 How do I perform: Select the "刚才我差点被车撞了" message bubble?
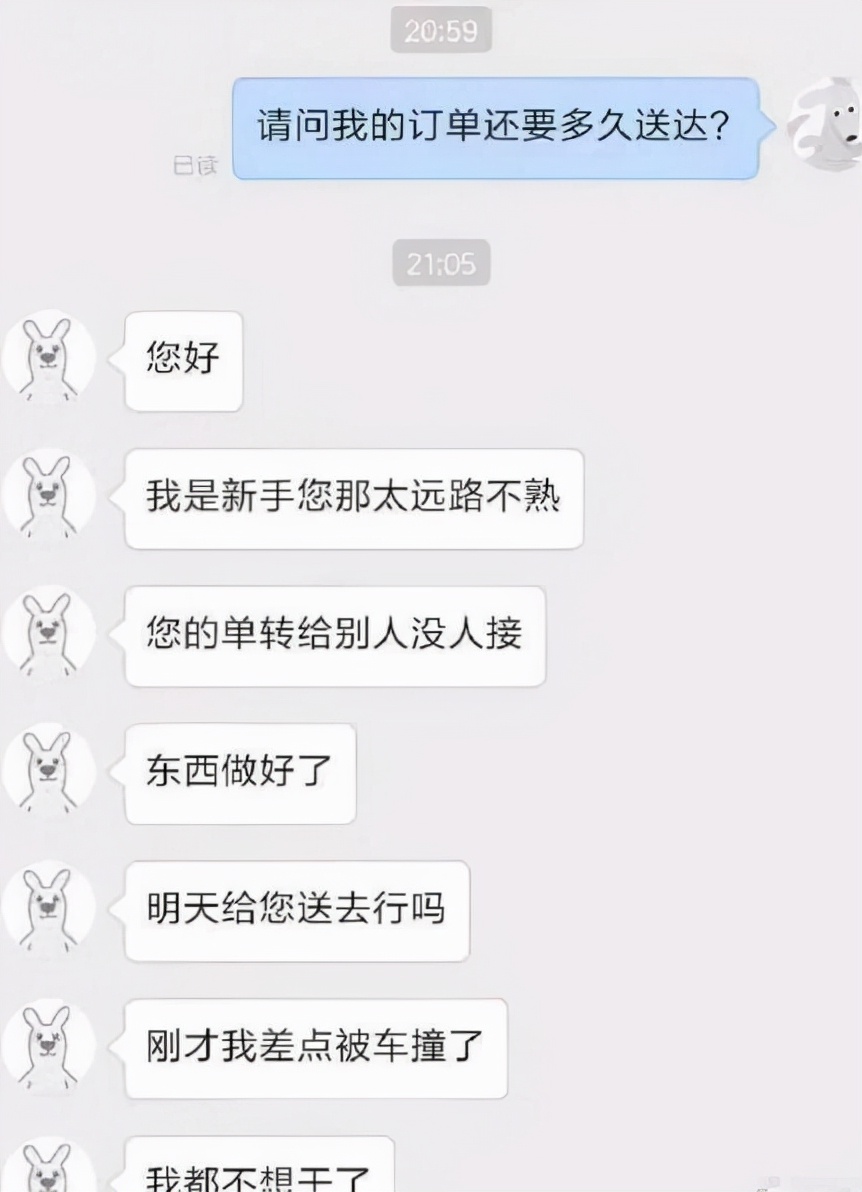pos(315,1048)
